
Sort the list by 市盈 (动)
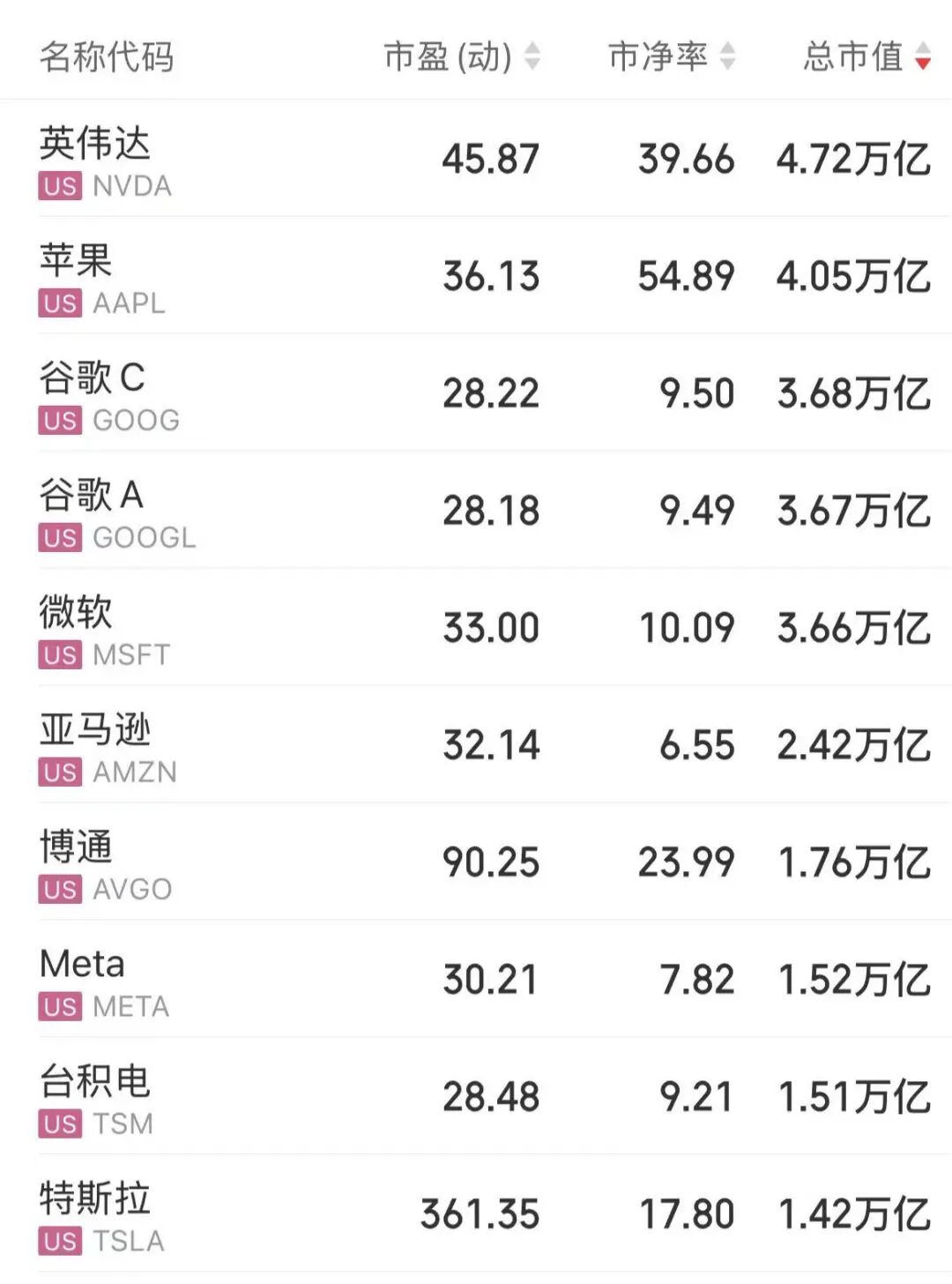pos(461,57)
